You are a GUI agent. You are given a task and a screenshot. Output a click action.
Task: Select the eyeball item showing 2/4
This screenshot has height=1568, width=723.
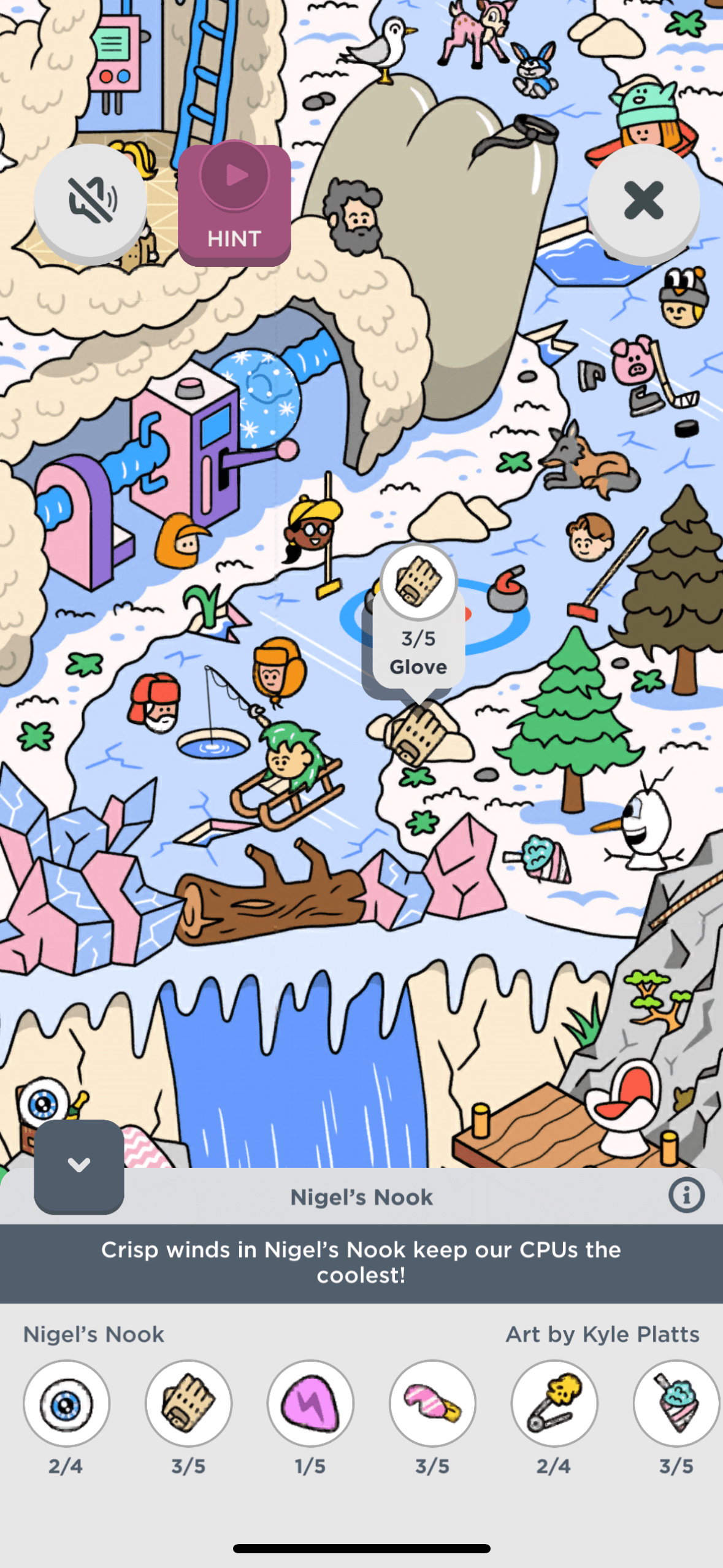[66, 1404]
